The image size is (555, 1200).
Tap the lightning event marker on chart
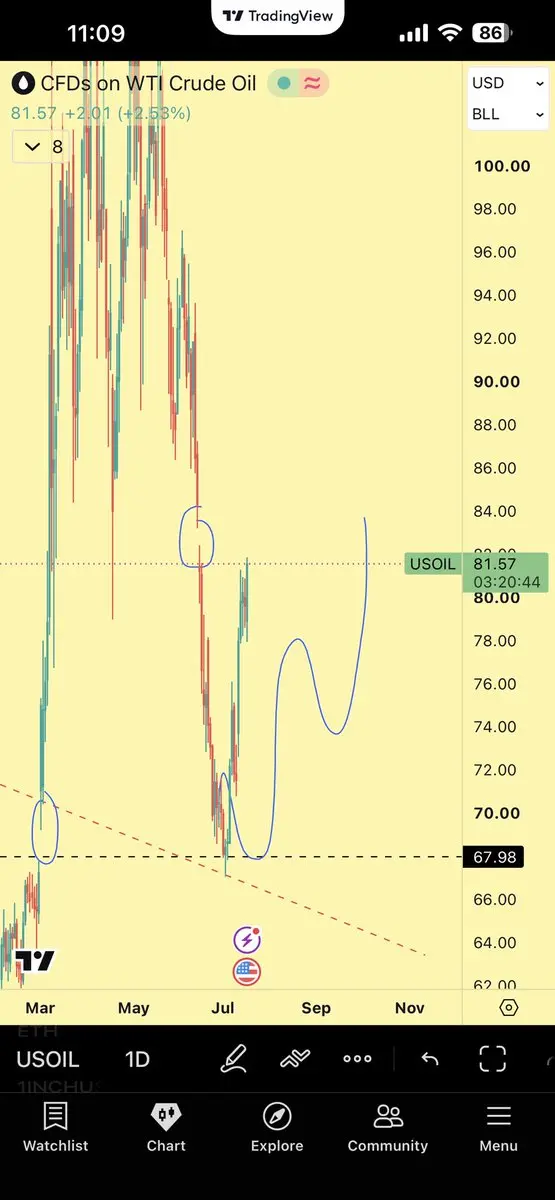click(247, 940)
